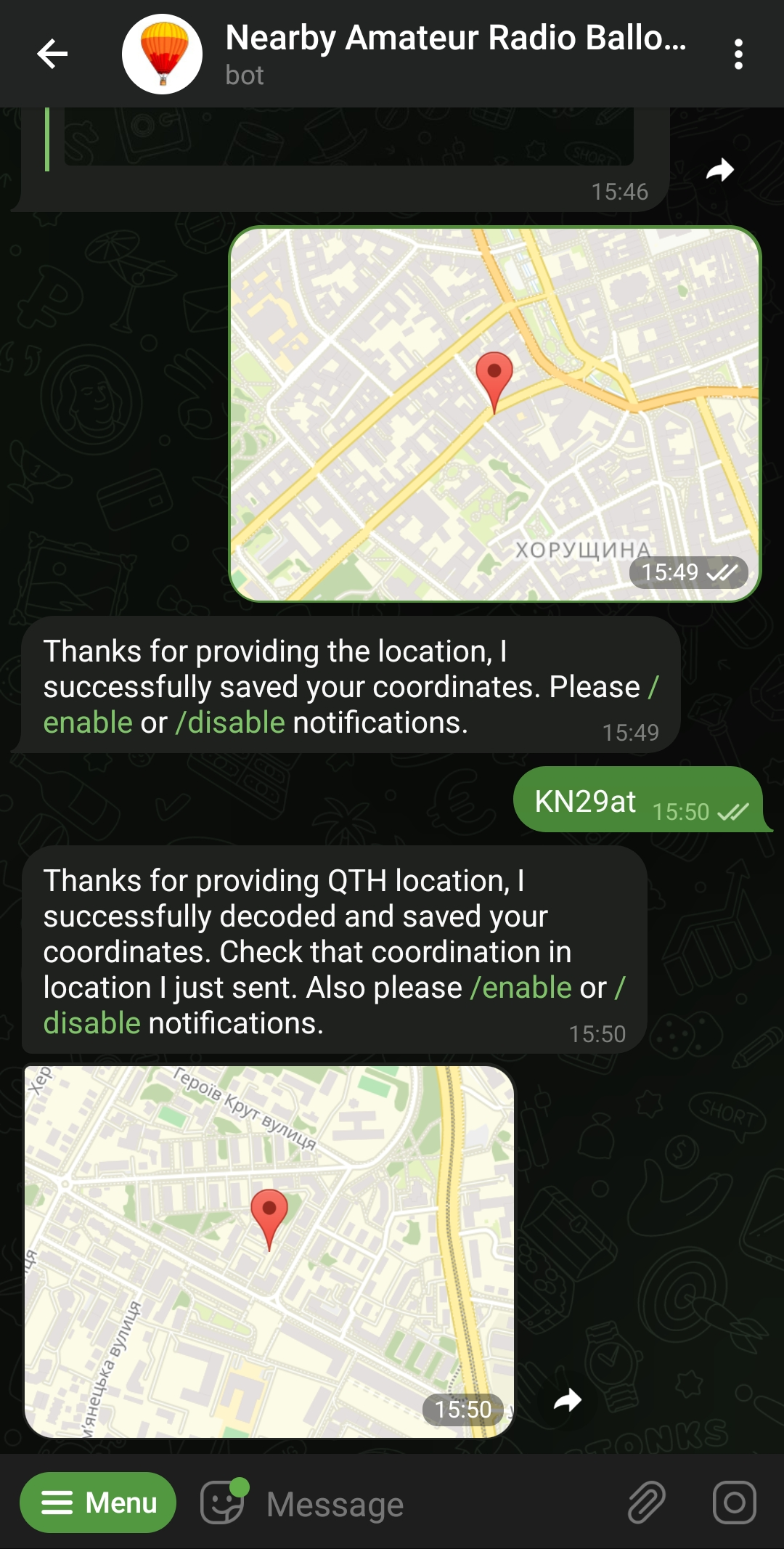Forward the bot's 15:50 location map
The width and height of the screenshot is (784, 1549).
[568, 1400]
